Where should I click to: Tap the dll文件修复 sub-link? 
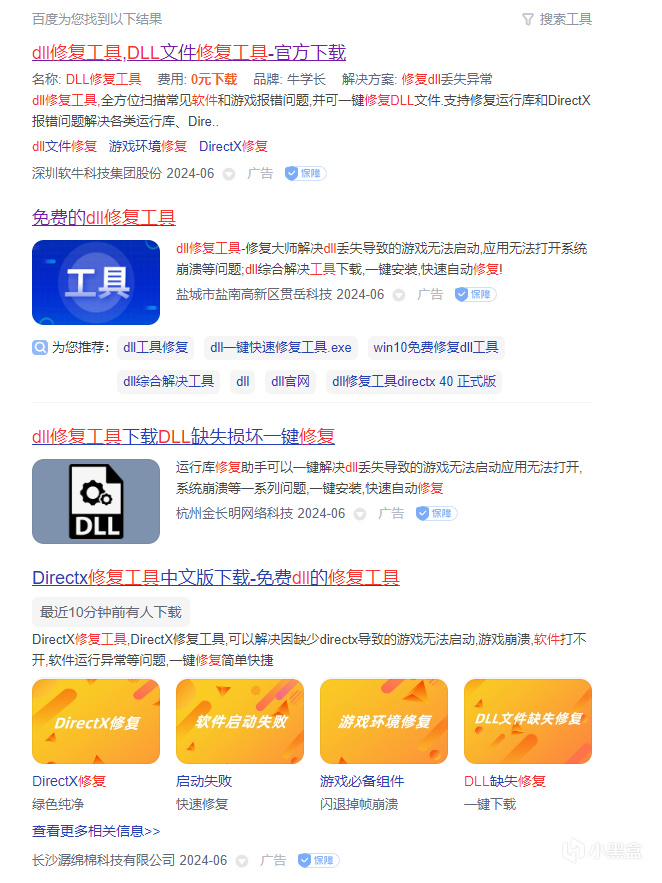pyautogui.click(x=64, y=146)
